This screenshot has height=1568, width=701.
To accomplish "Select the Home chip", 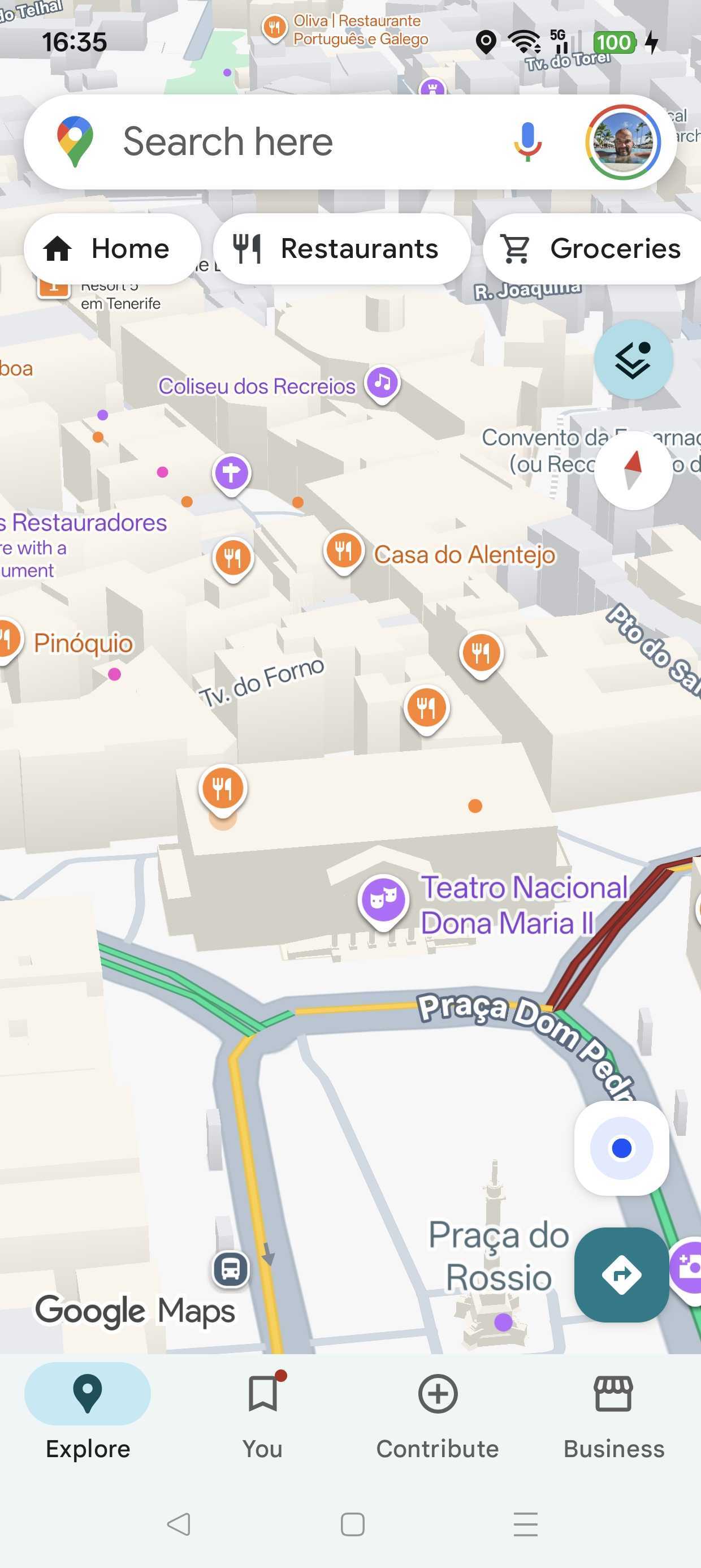I will click(112, 249).
